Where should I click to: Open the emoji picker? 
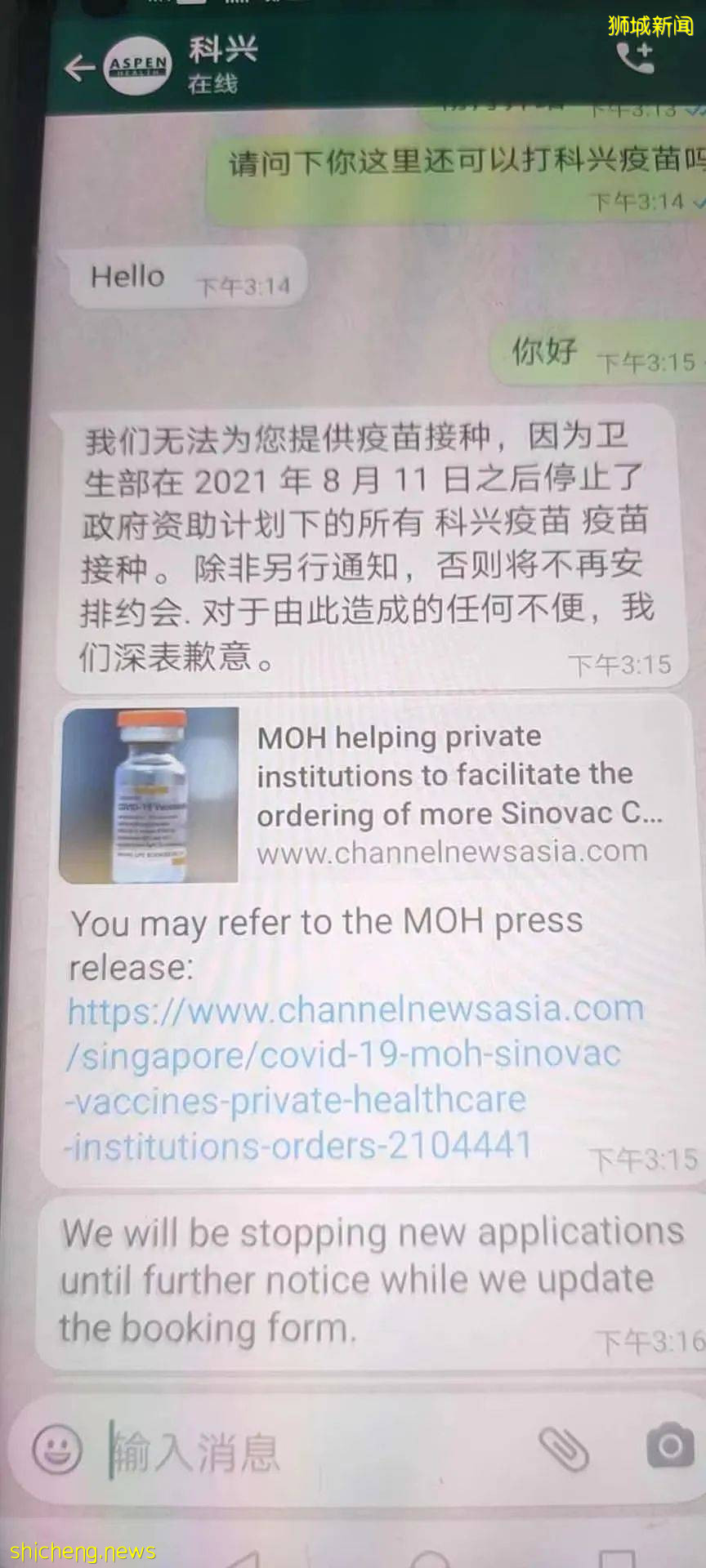click(56, 1450)
